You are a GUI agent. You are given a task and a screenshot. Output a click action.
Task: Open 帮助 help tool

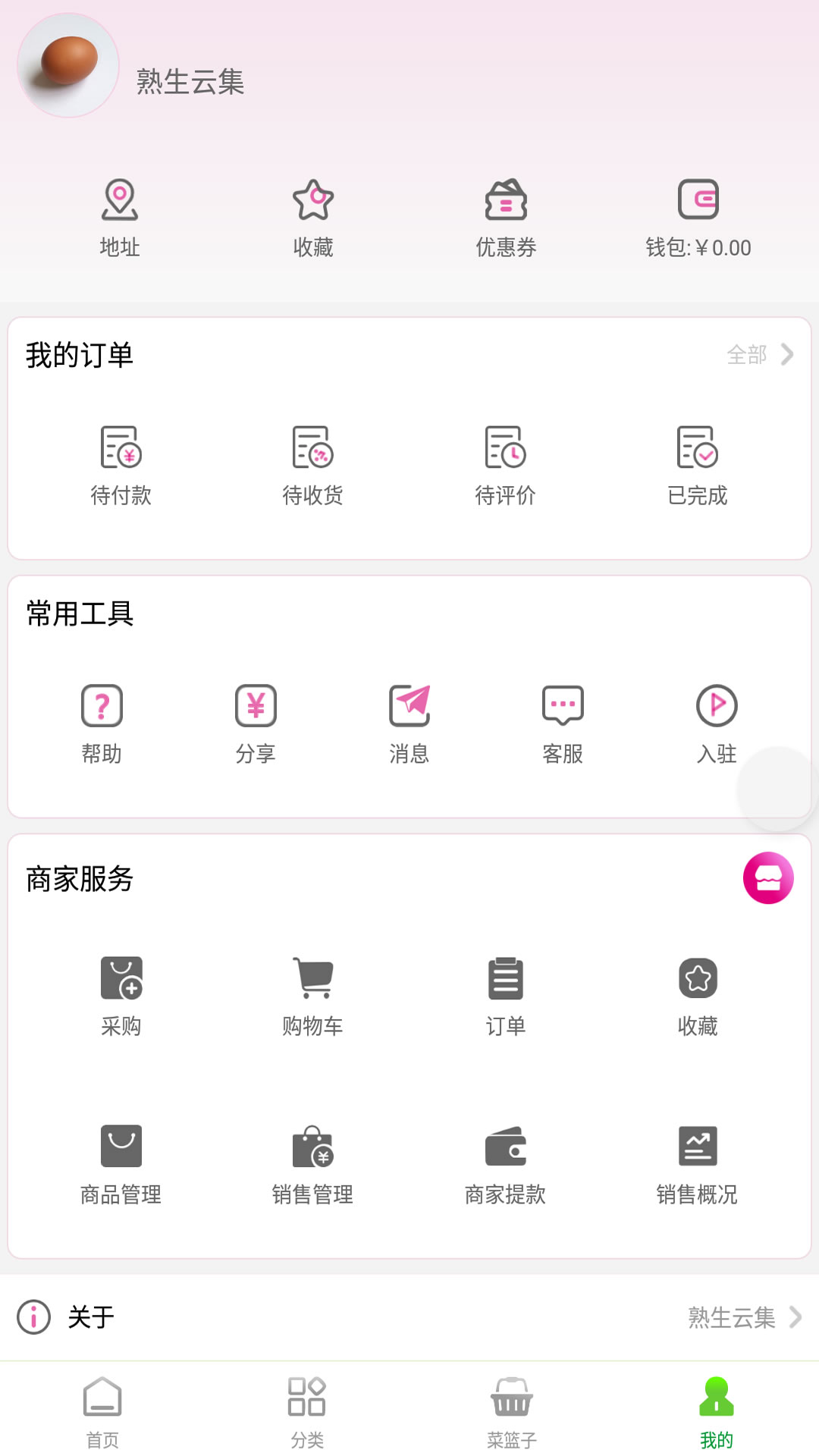(x=102, y=723)
